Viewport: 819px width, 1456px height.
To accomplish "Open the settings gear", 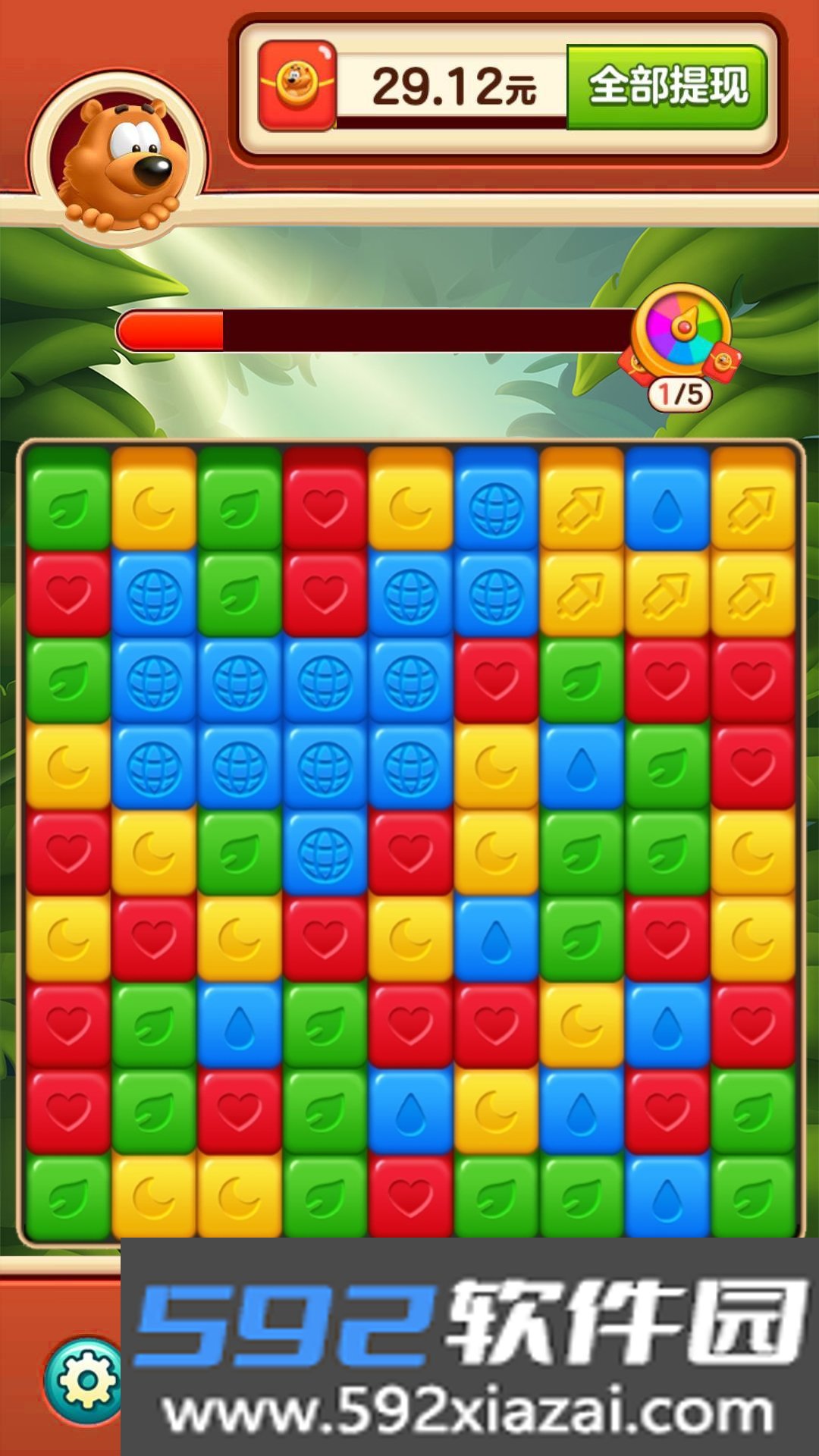I will (x=85, y=1380).
